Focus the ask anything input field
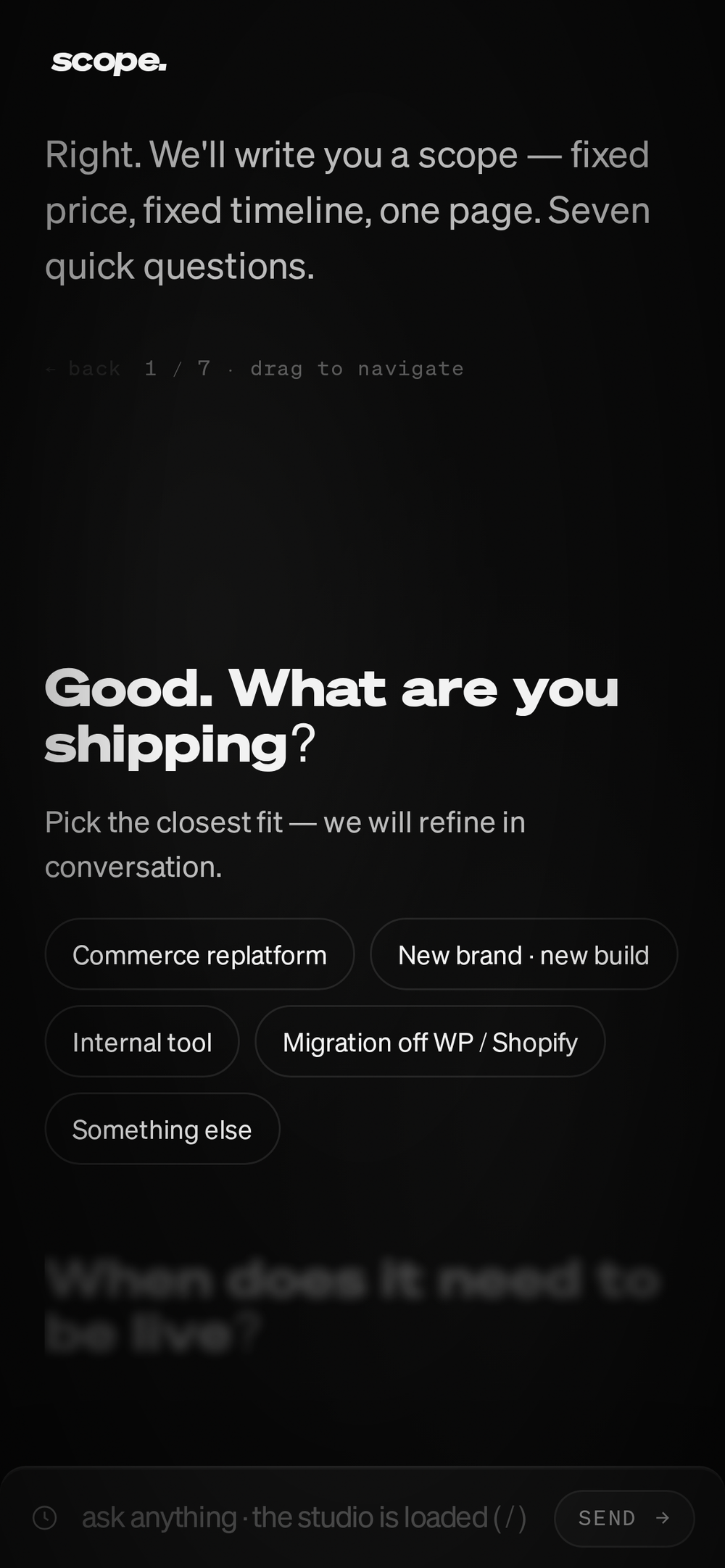The width and height of the screenshot is (725, 1568). click(304, 1517)
